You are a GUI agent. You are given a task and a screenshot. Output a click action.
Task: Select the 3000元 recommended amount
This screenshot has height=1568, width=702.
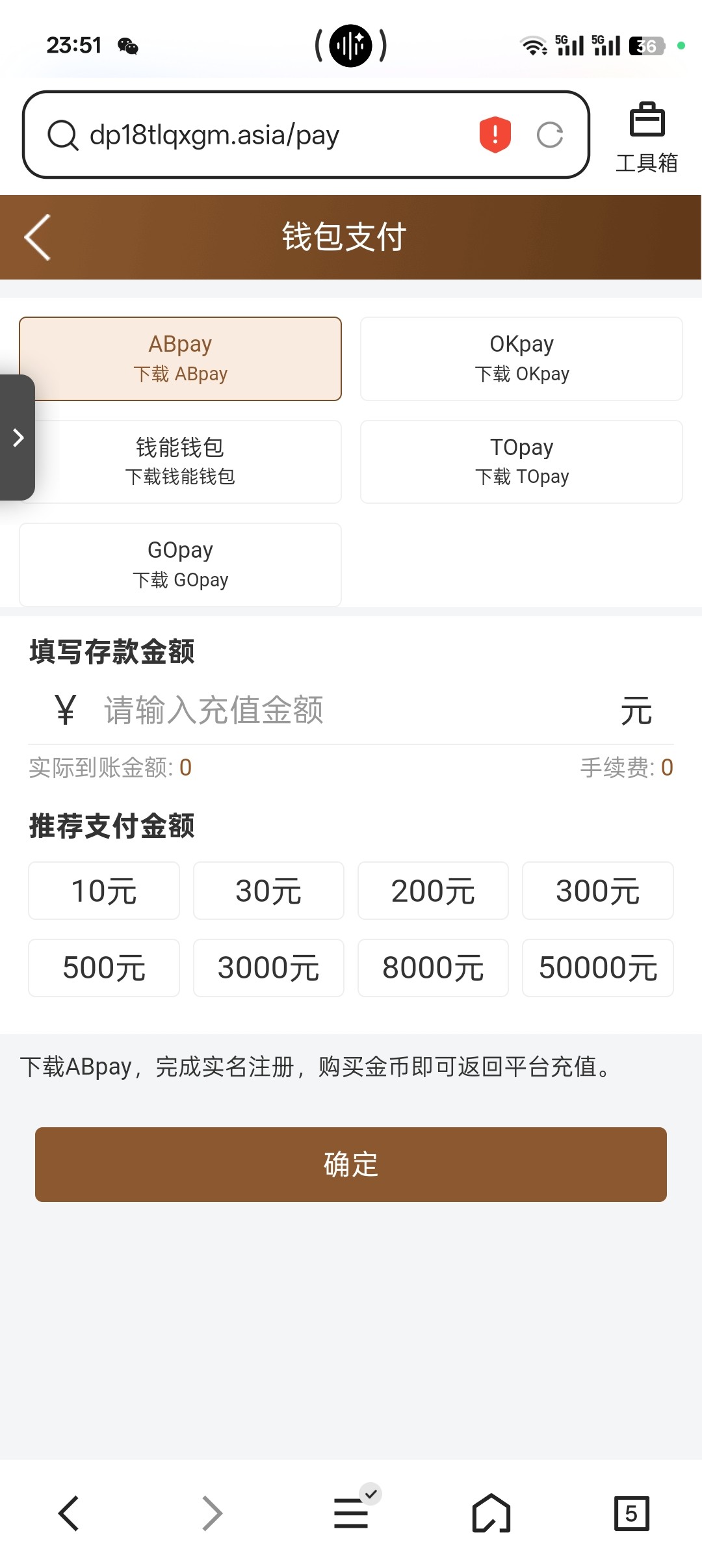(268, 967)
